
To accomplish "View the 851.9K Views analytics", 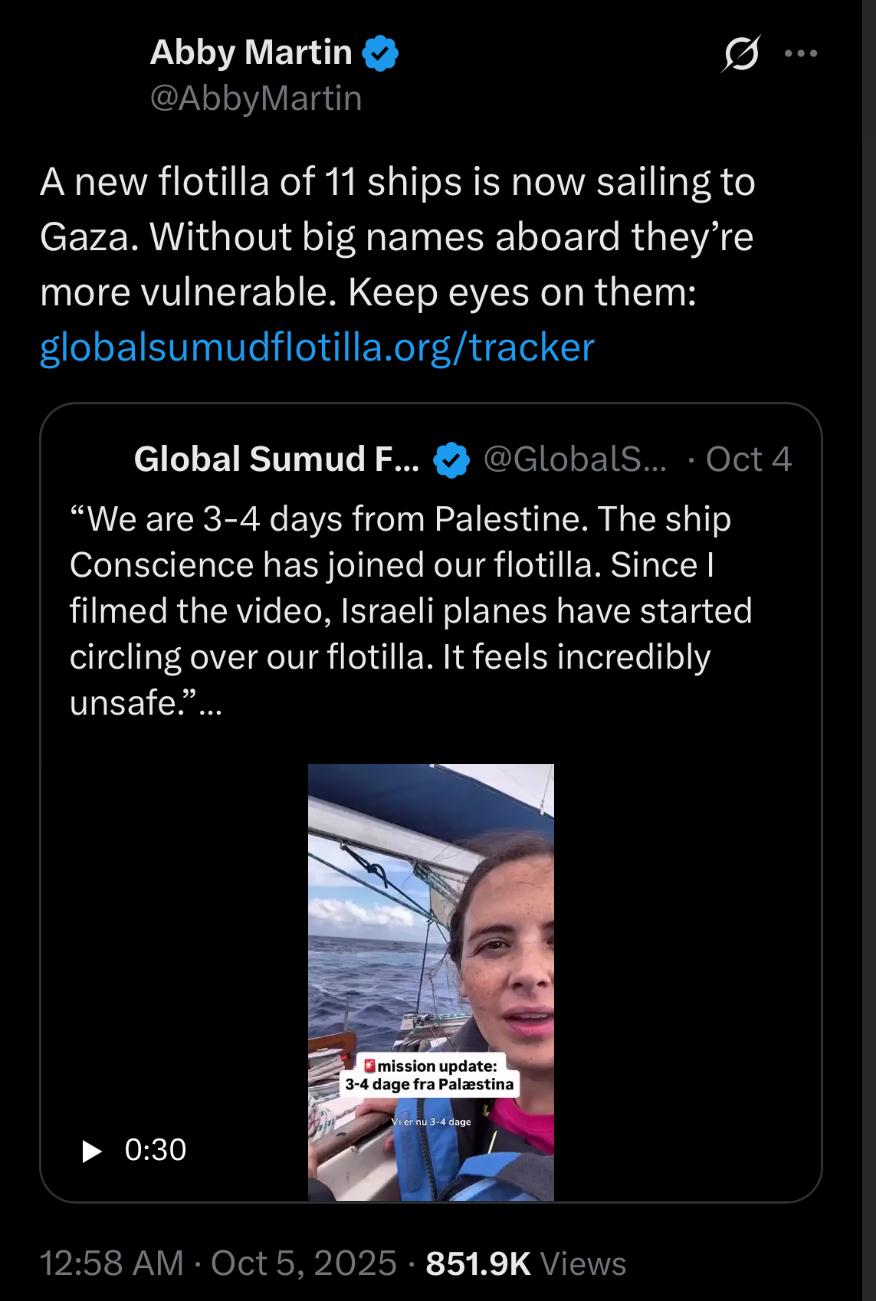I will coord(526,1263).
